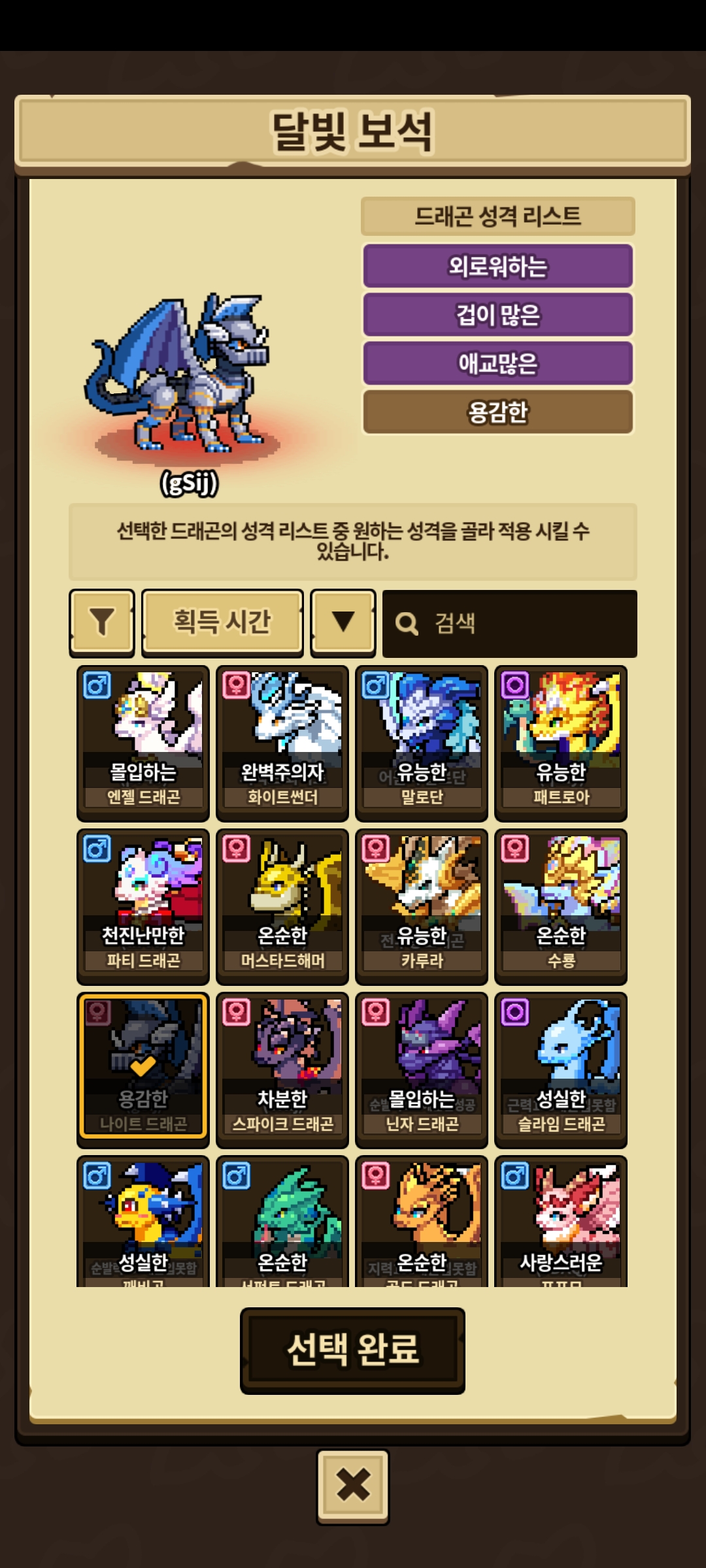Open the 획득 시간 sort option

[x=222, y=623]
